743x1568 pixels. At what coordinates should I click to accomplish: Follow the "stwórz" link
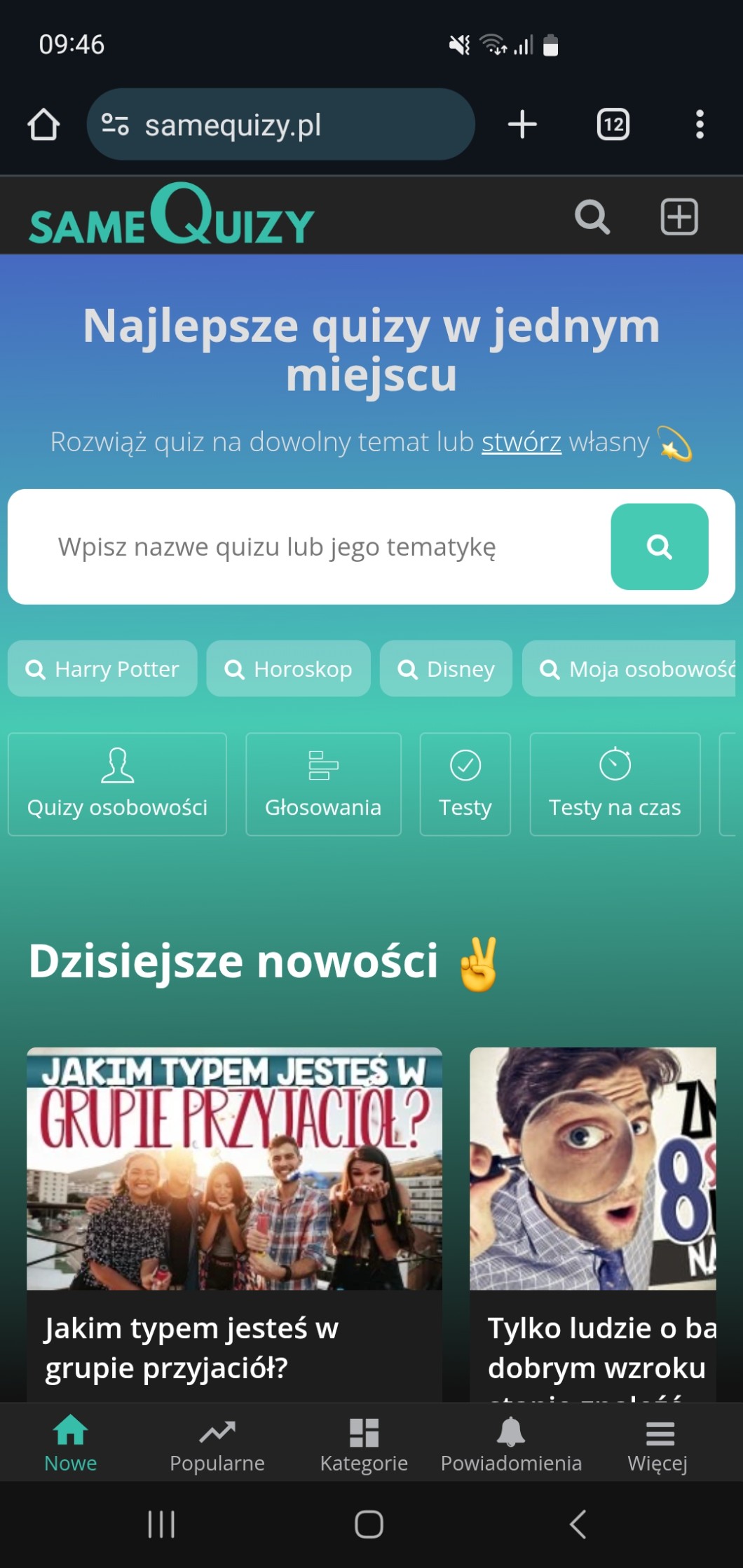(x=521, y=442)
